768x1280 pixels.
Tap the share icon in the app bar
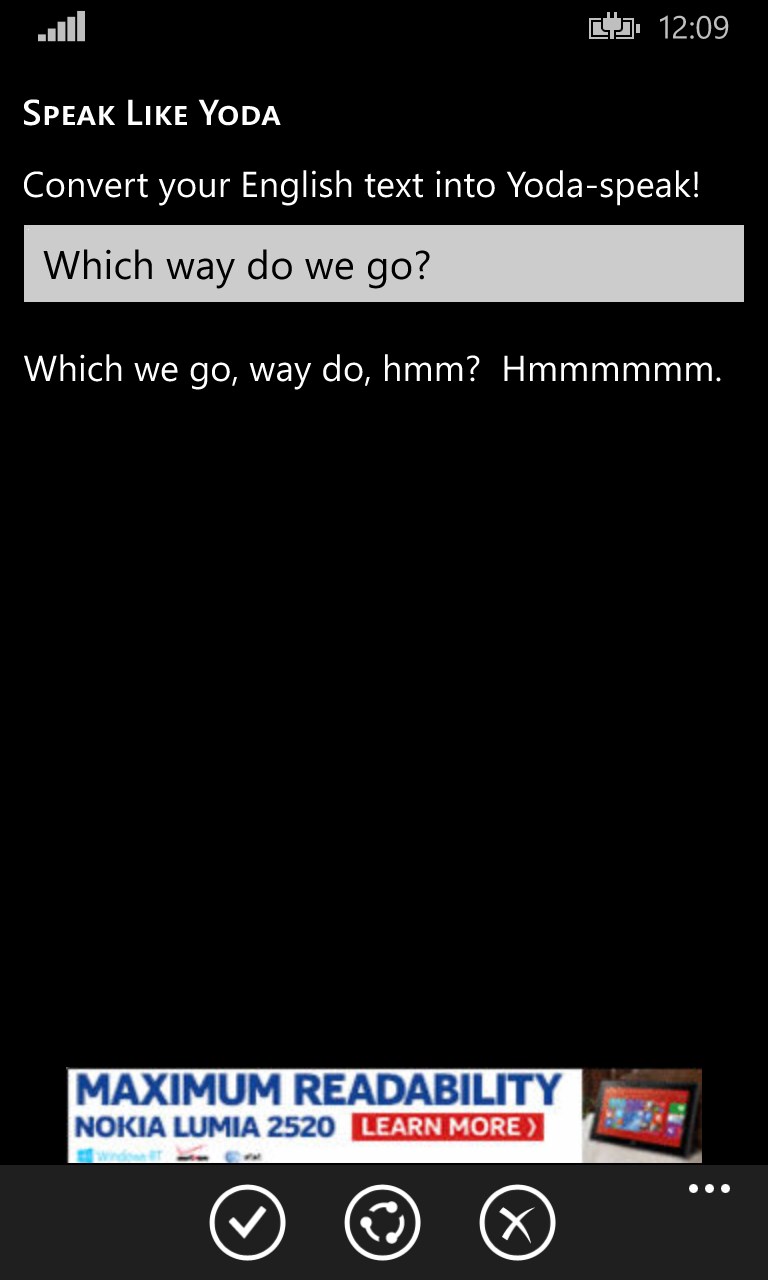[x=382, y=1222]
